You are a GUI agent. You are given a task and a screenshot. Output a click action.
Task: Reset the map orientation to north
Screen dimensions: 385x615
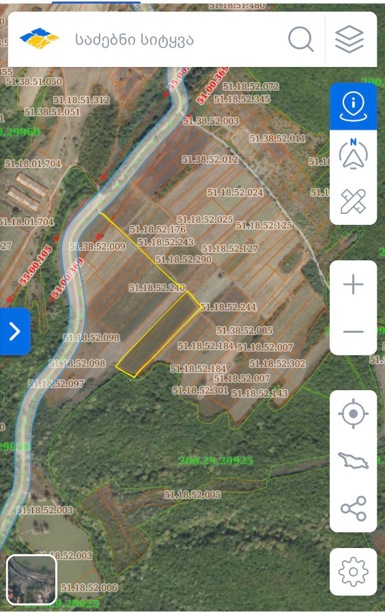[x=353, y=154]
